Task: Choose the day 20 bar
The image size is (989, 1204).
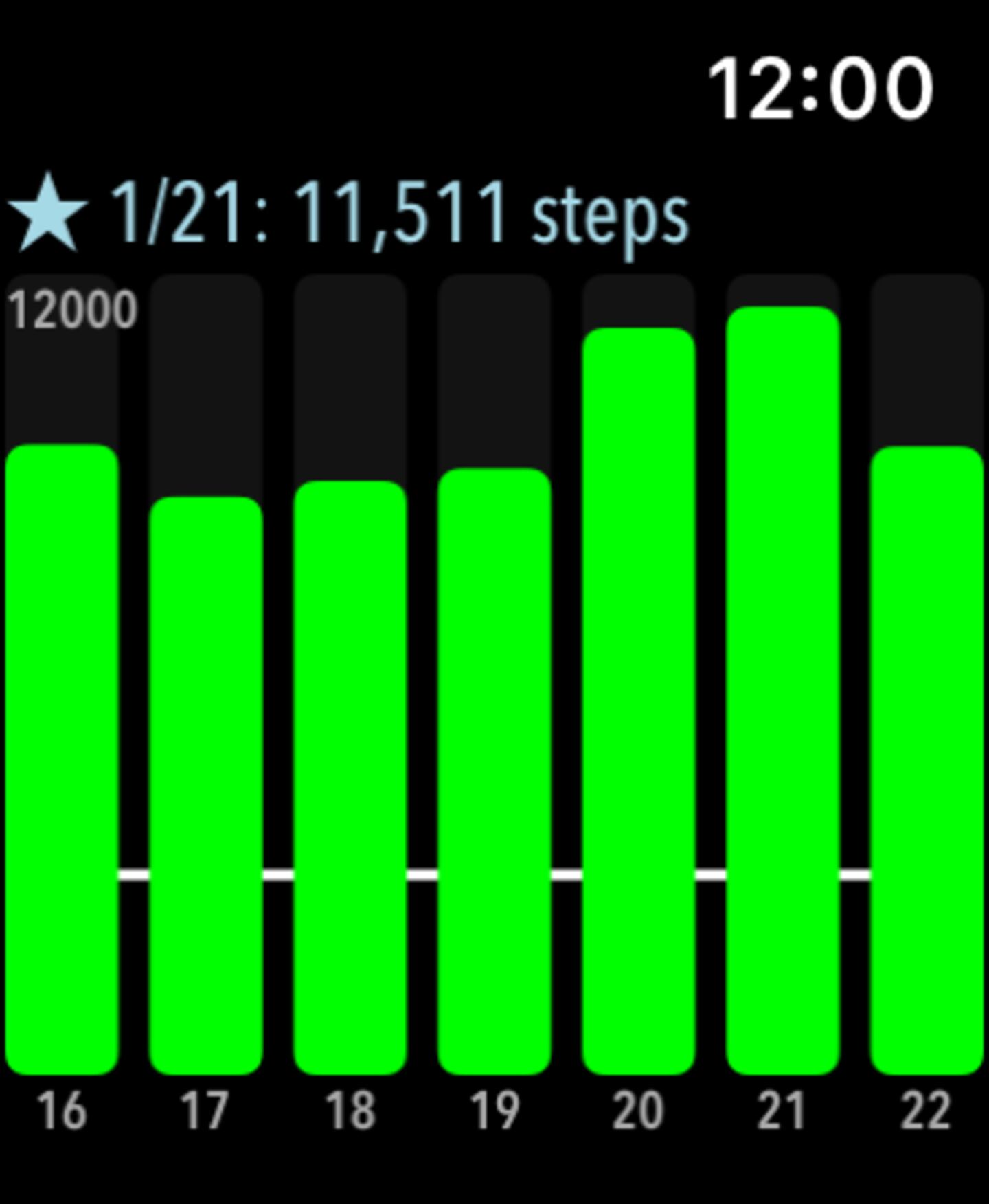Action: 639,701
